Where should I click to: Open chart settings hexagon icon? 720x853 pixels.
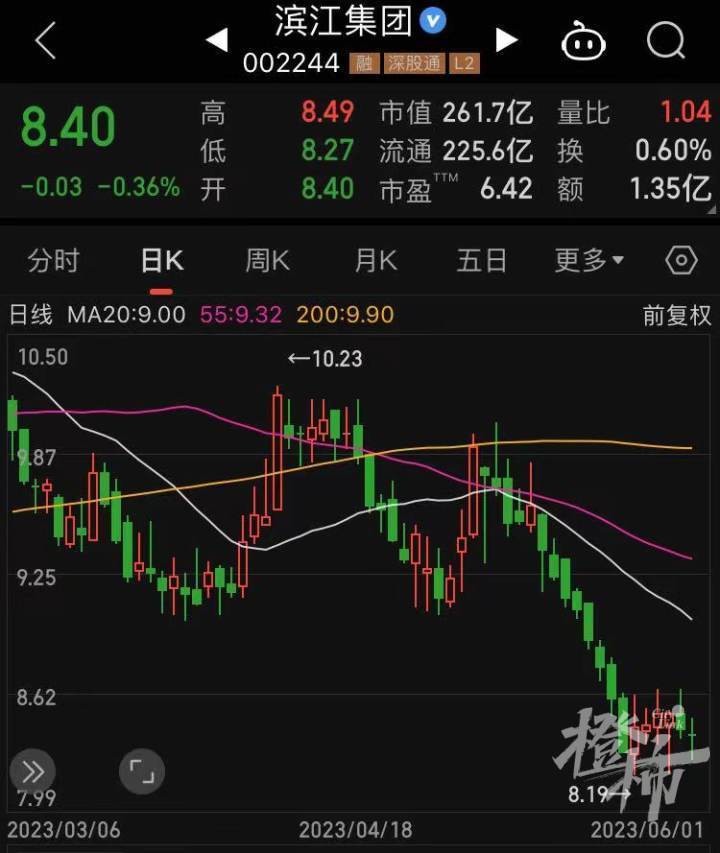click(681, 261)
